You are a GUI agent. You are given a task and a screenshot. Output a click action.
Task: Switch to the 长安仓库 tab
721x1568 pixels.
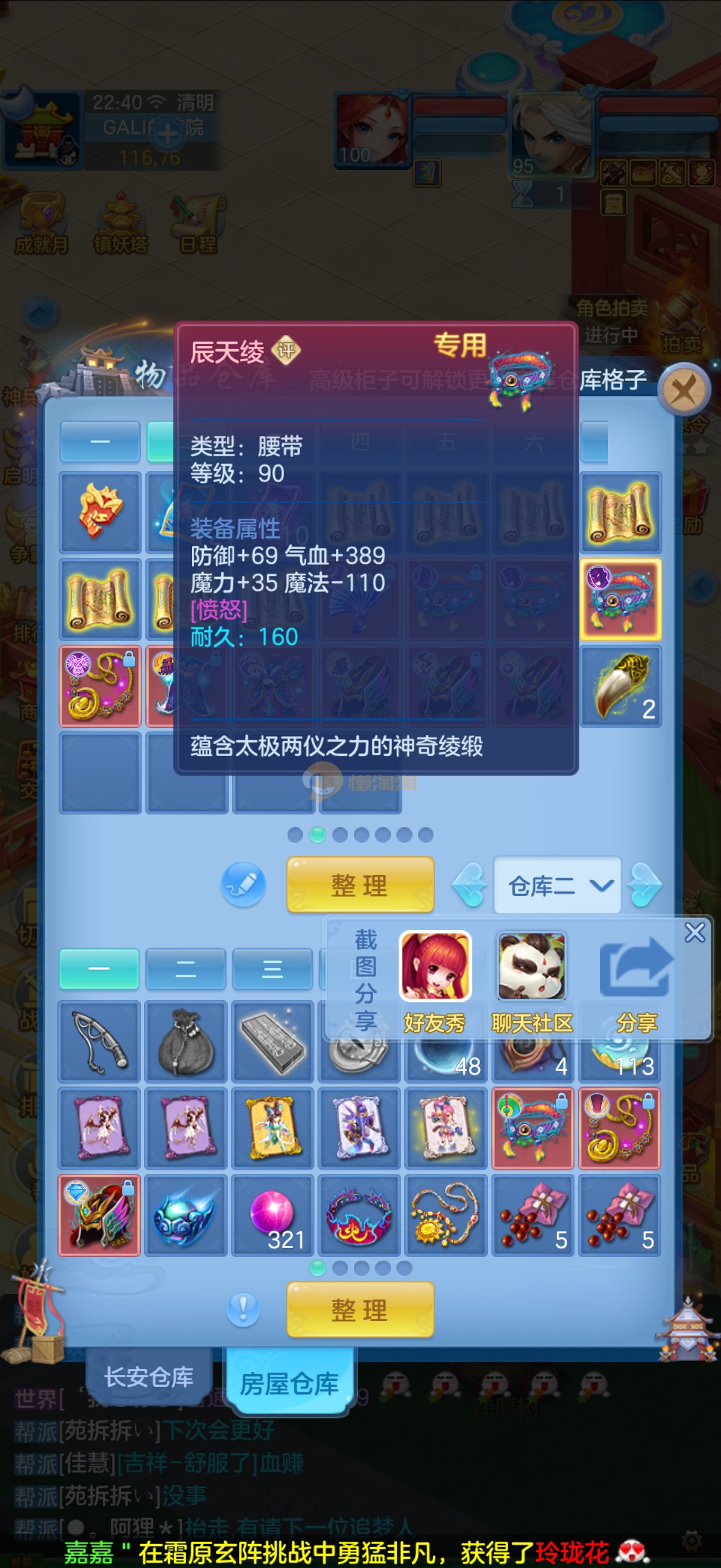pyautogui.click(x=149, y=1377)
